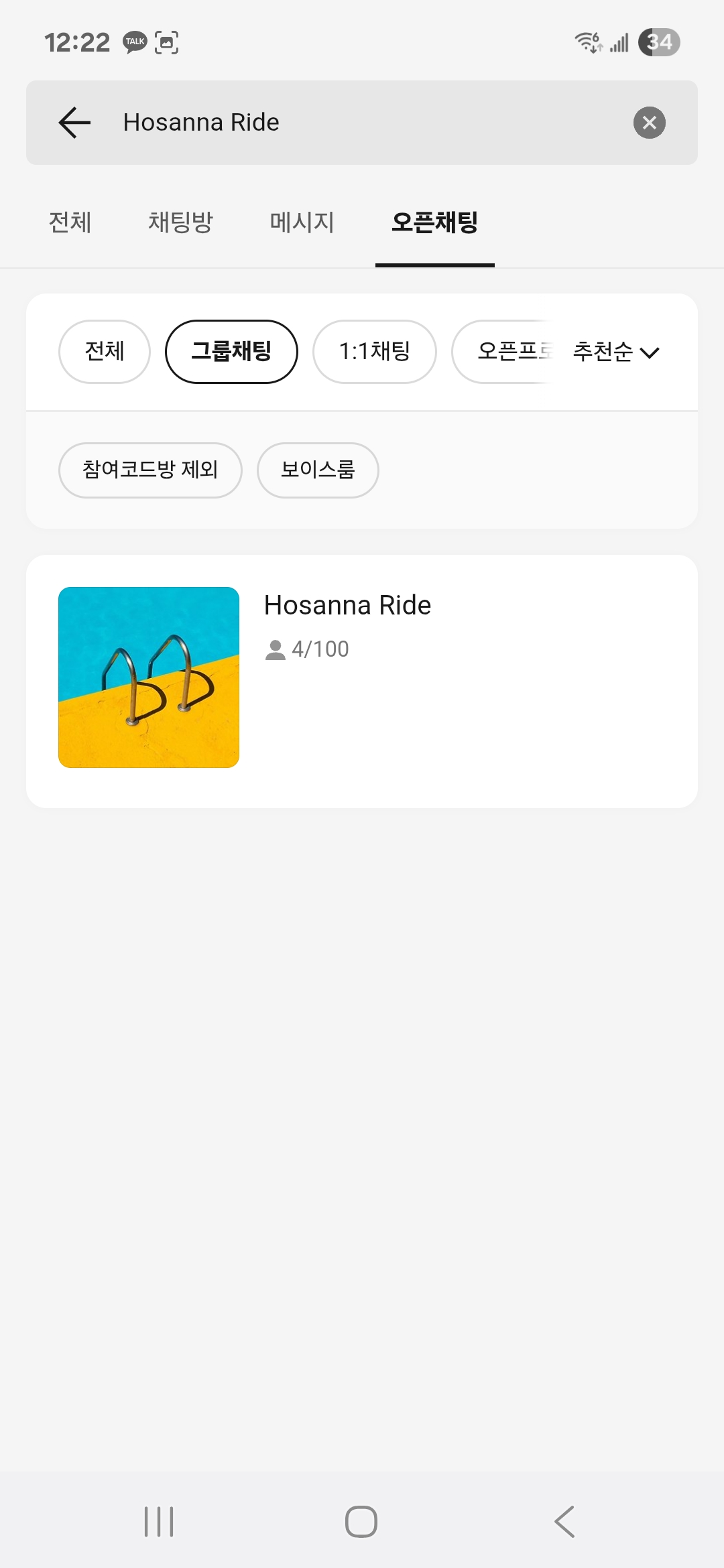Image resolution: width=724 pixels, height=1568 pixels.
Task: Clear the Hosanna Ride search text
Action: [649, 123]
